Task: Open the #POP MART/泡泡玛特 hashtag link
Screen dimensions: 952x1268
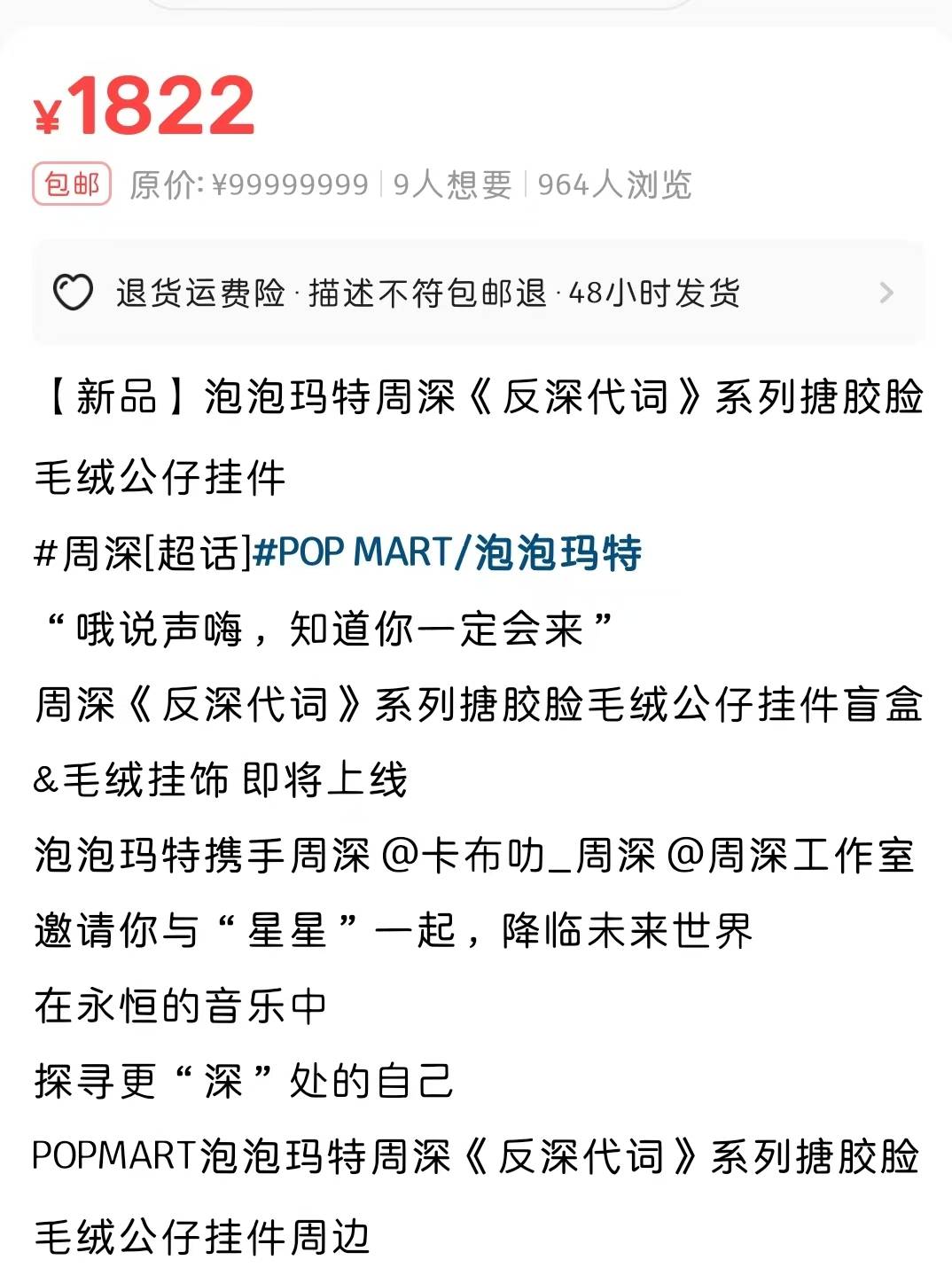Action: point(447,553)
